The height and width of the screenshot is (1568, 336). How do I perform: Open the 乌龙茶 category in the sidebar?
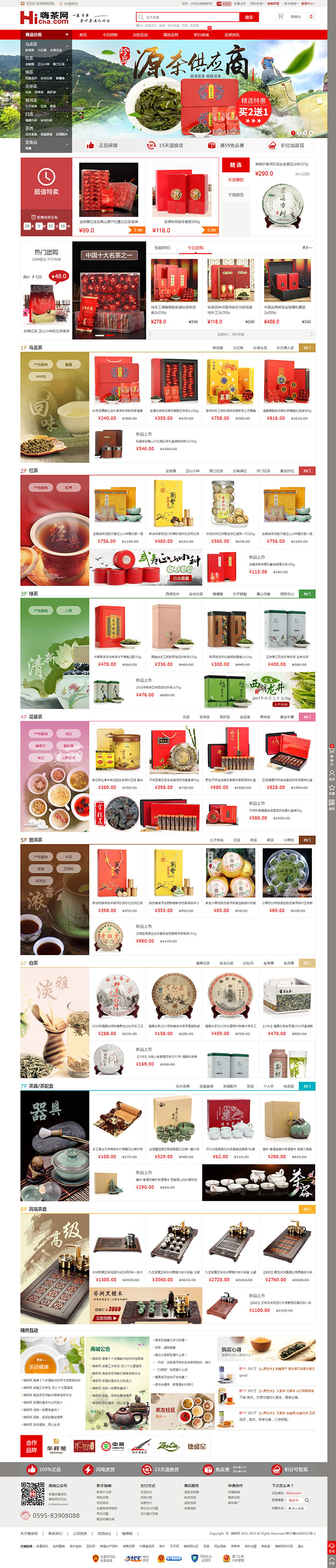click(31, 44)
